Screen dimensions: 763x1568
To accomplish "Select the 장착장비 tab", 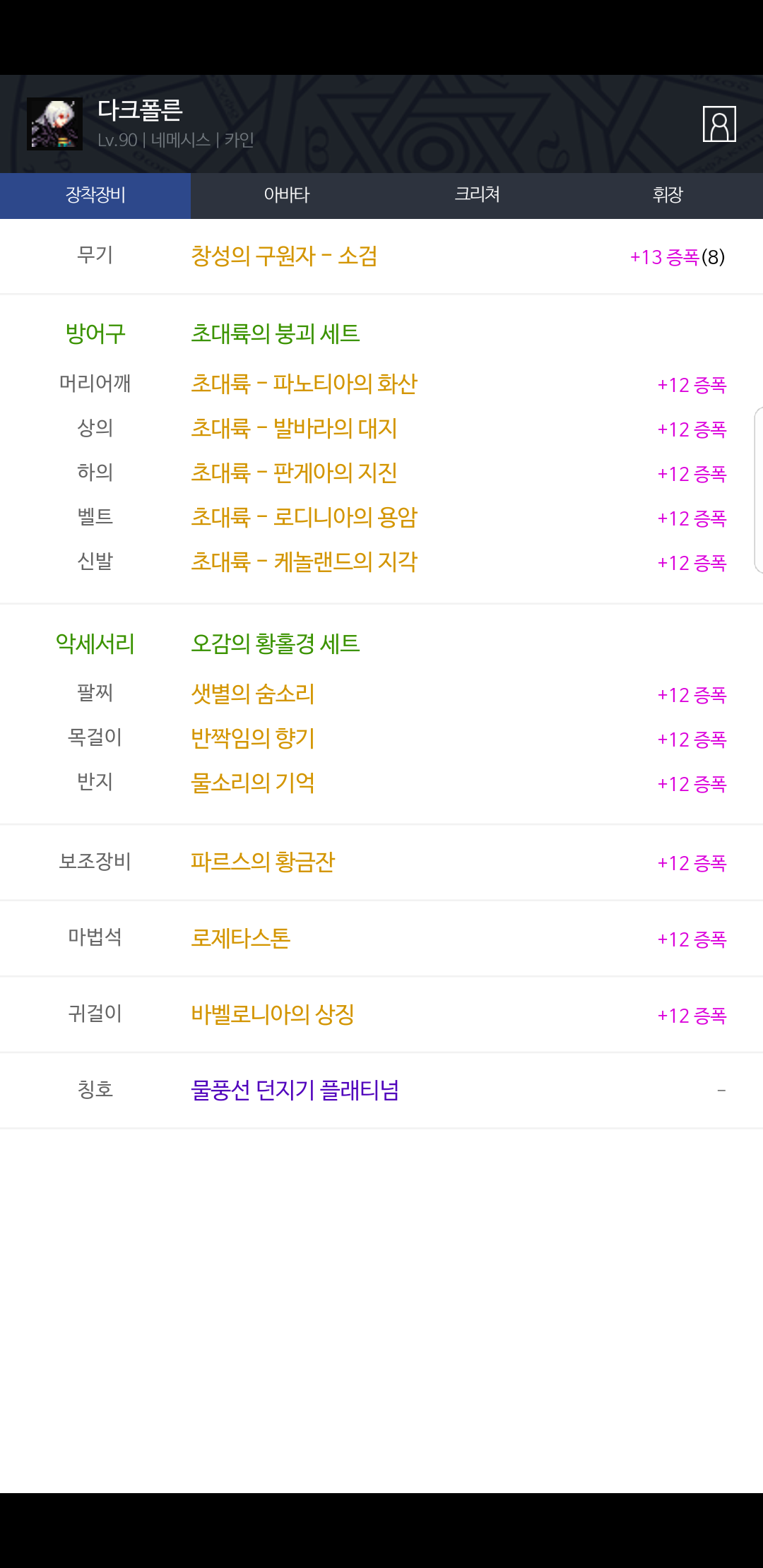I will (95, 196).
